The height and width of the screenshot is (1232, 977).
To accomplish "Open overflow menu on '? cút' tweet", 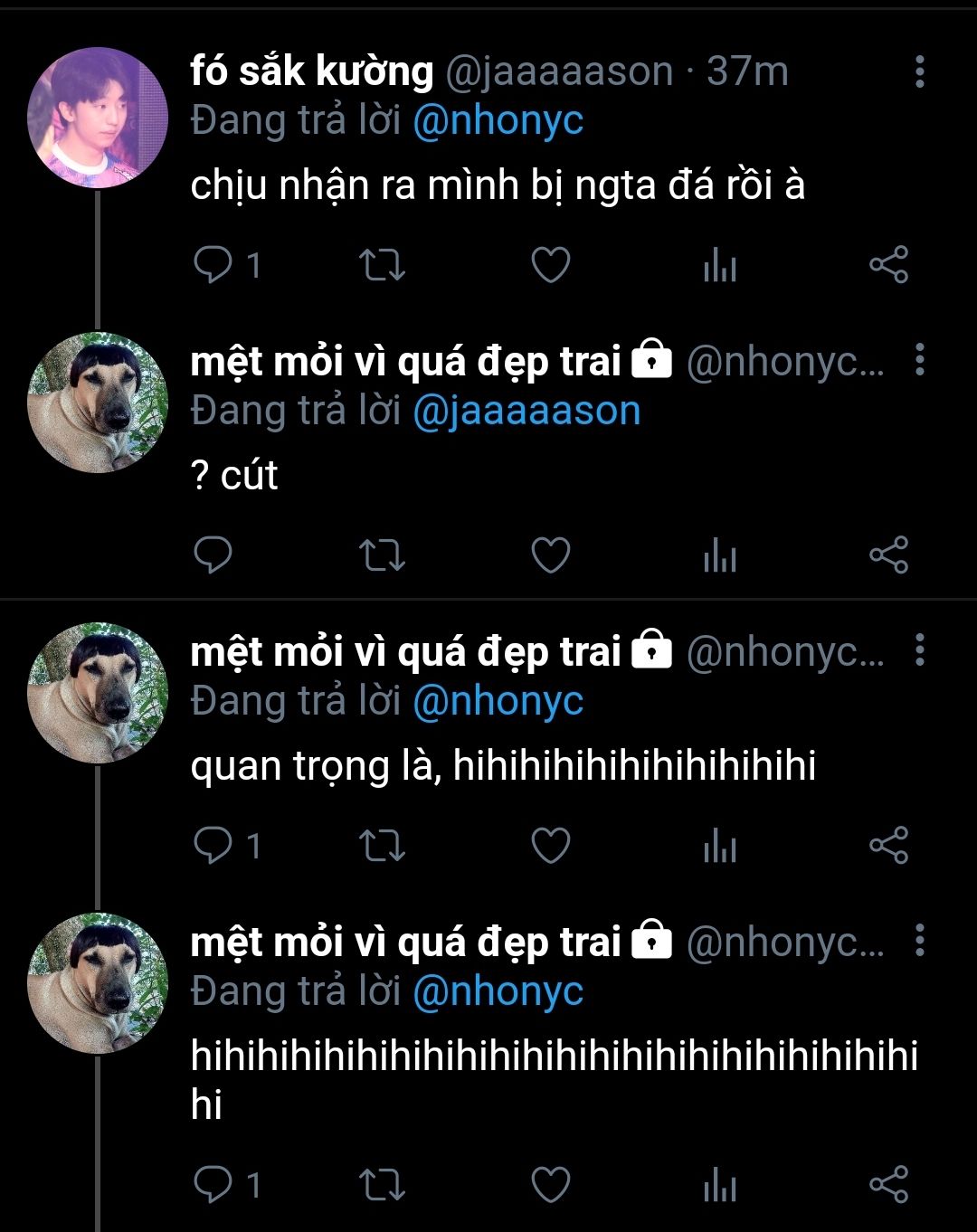I will [x=919, y=360].
